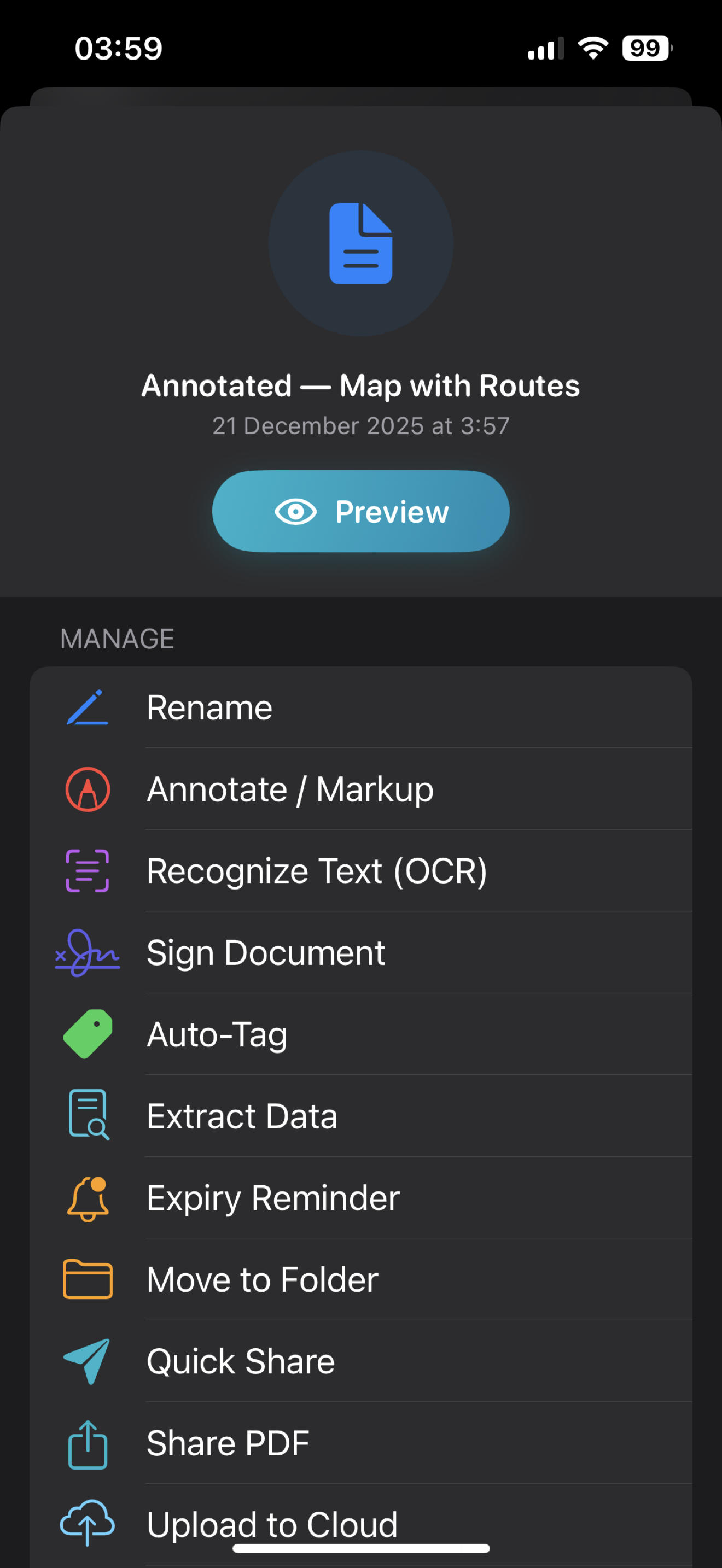Rename this document
722x1568 pixels.
(x=360, y=707)
